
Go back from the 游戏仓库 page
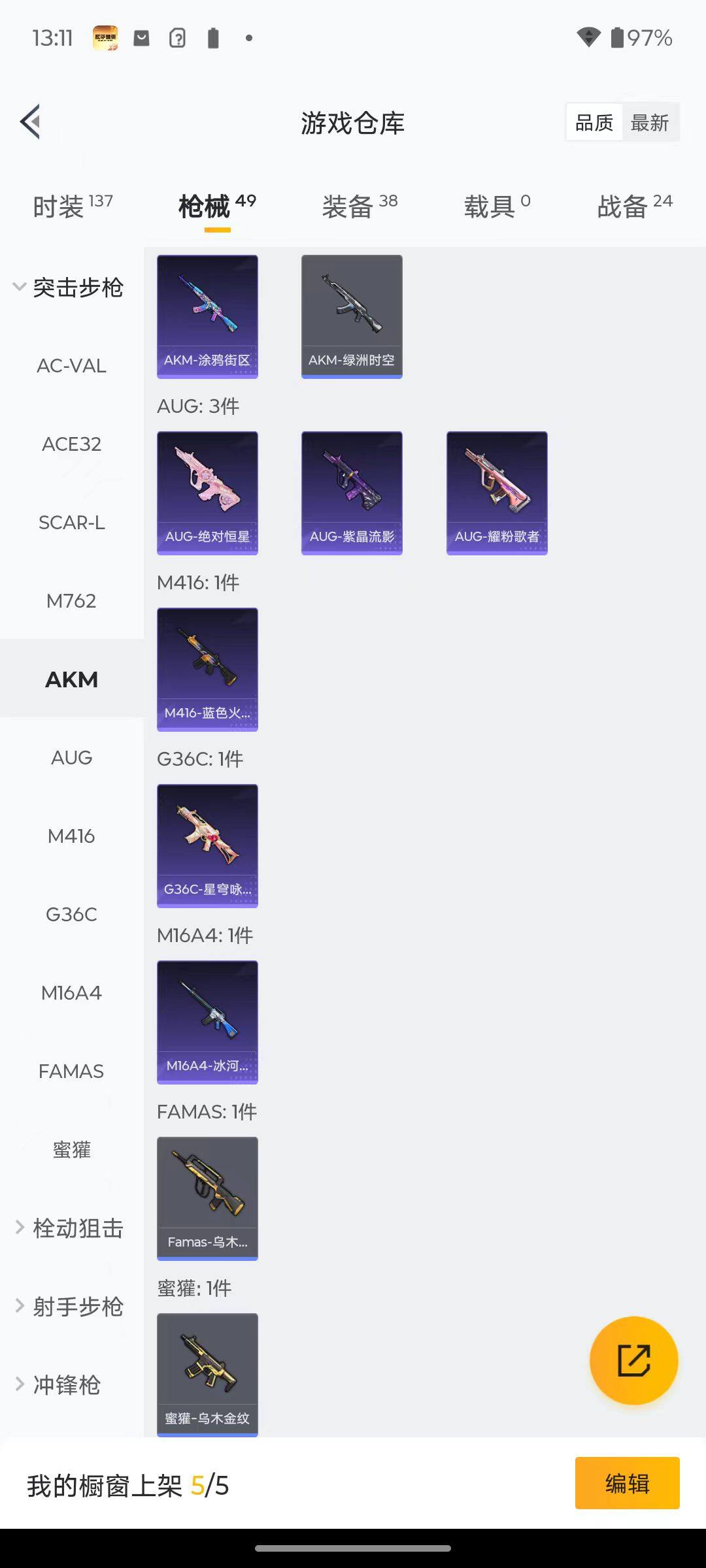[x=31, y=122]
